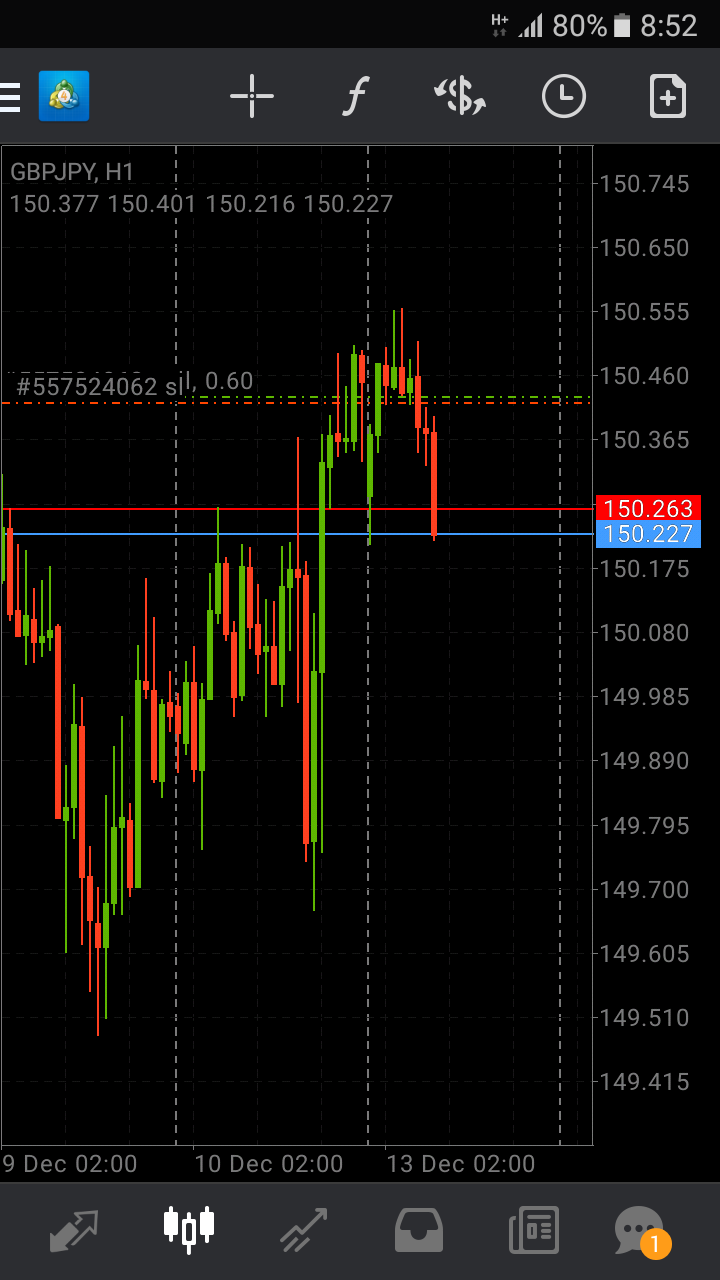Open new order via the plus document icon

click(668, 97)
